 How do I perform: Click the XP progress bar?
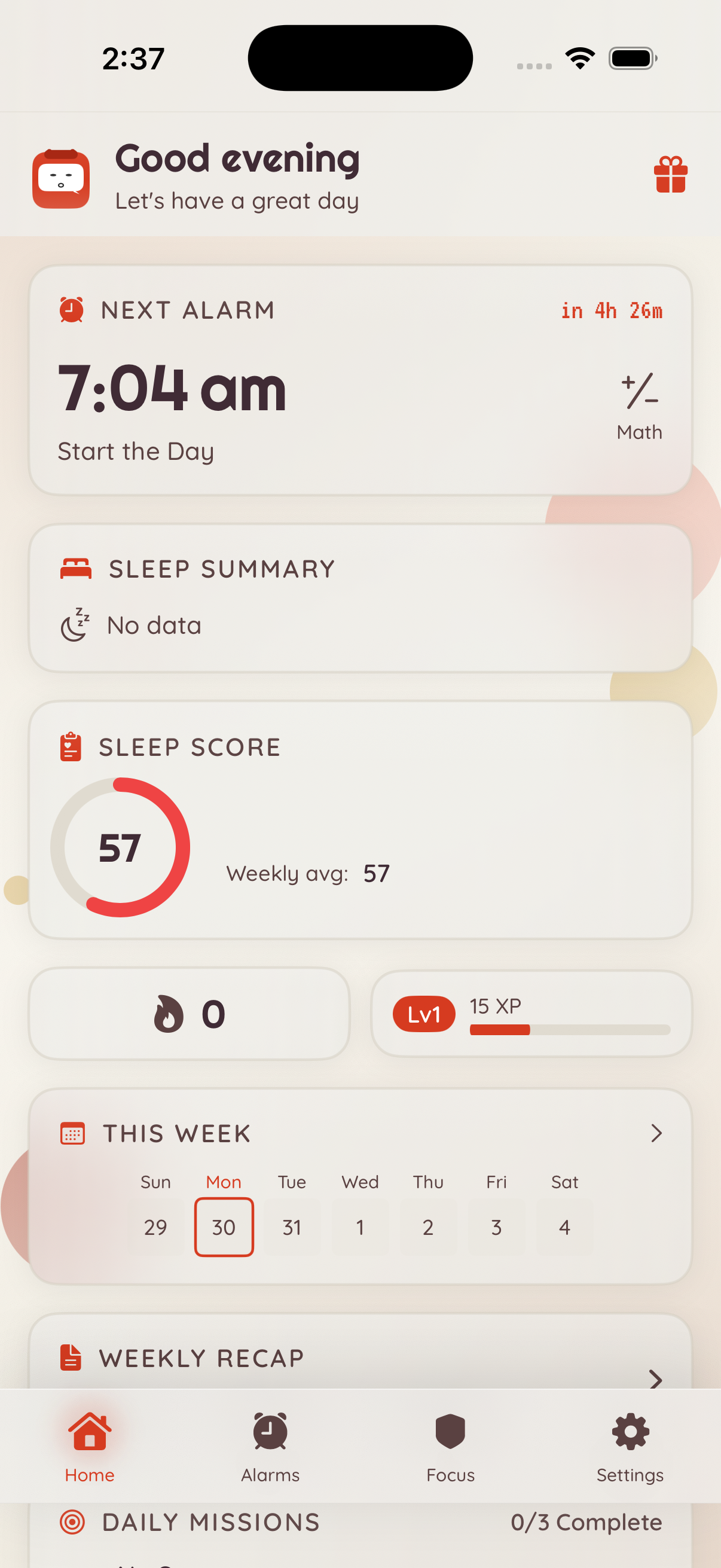tap(570, 1030)
